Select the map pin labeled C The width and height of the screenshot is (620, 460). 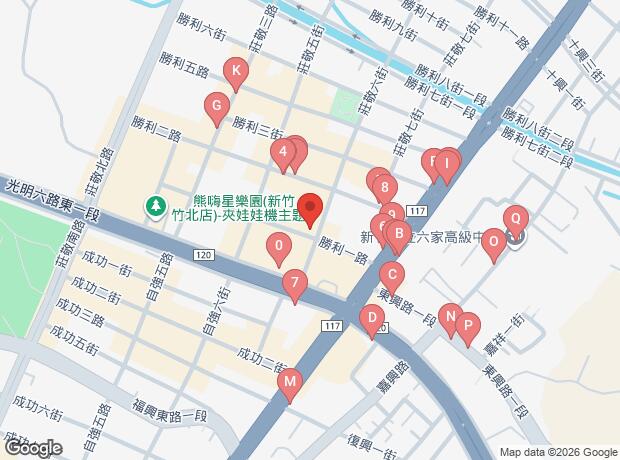coord(391,276)
